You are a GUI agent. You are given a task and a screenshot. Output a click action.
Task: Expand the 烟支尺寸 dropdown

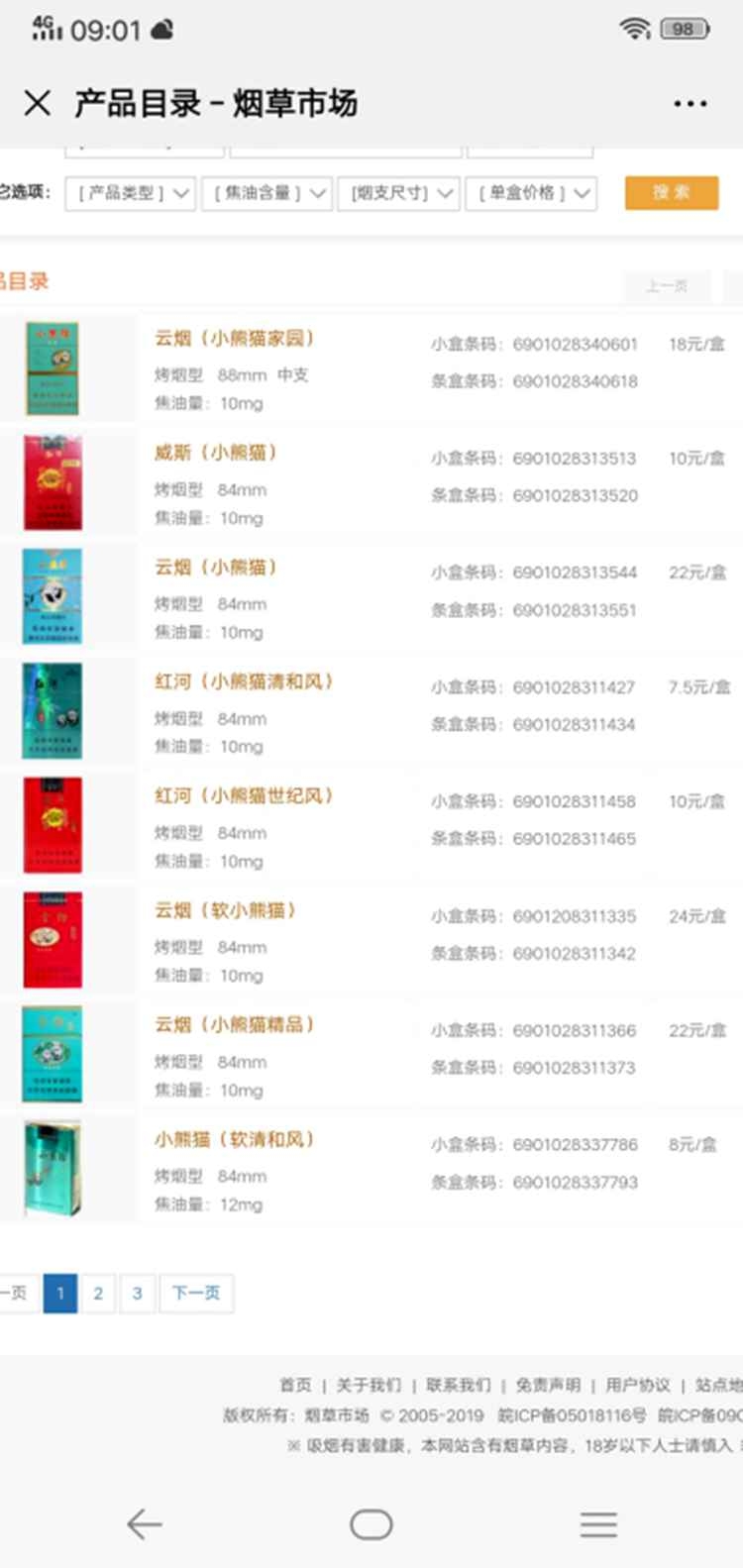click(398, 193)
